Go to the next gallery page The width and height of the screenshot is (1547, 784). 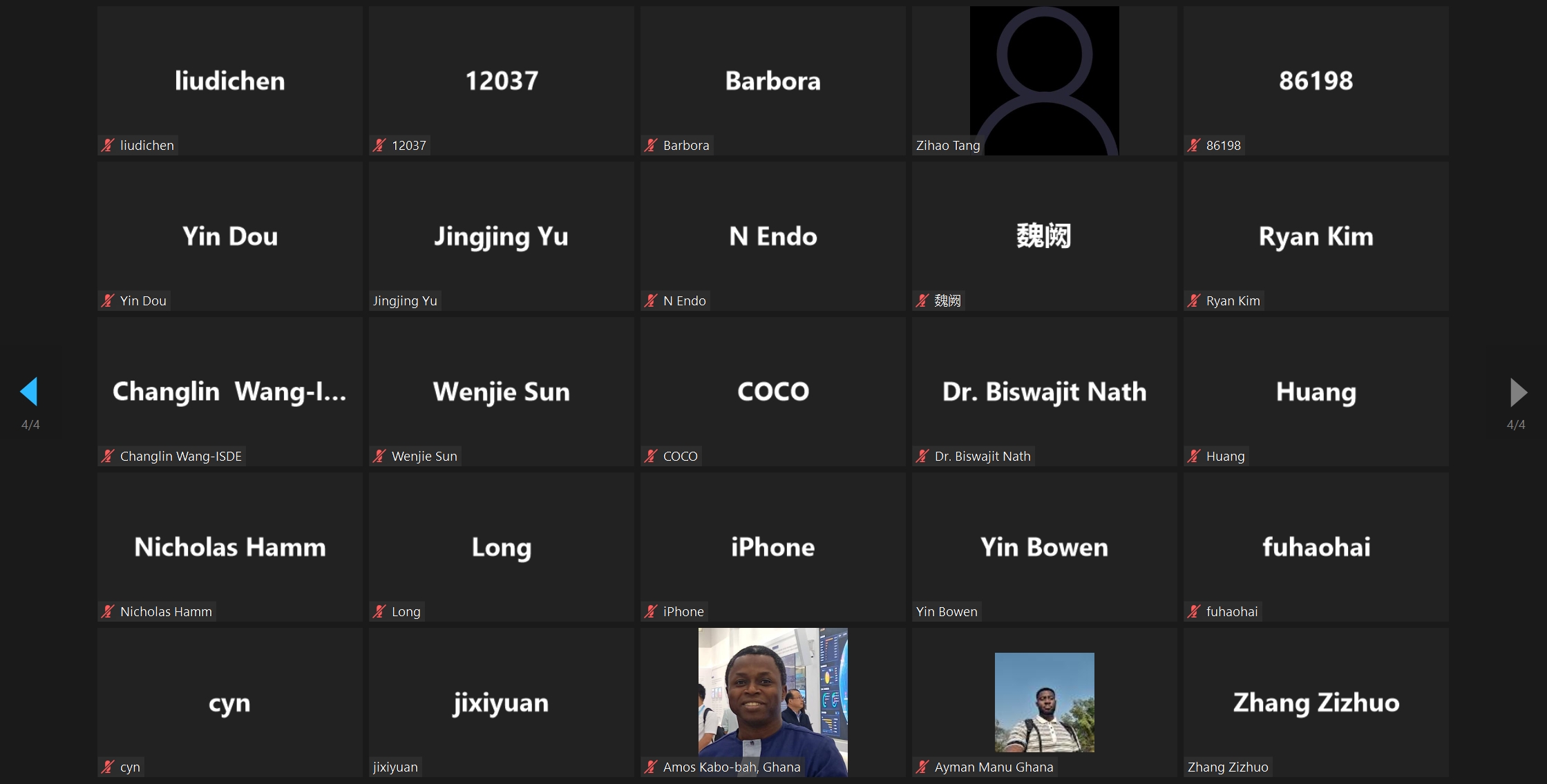click(1517, 392)
